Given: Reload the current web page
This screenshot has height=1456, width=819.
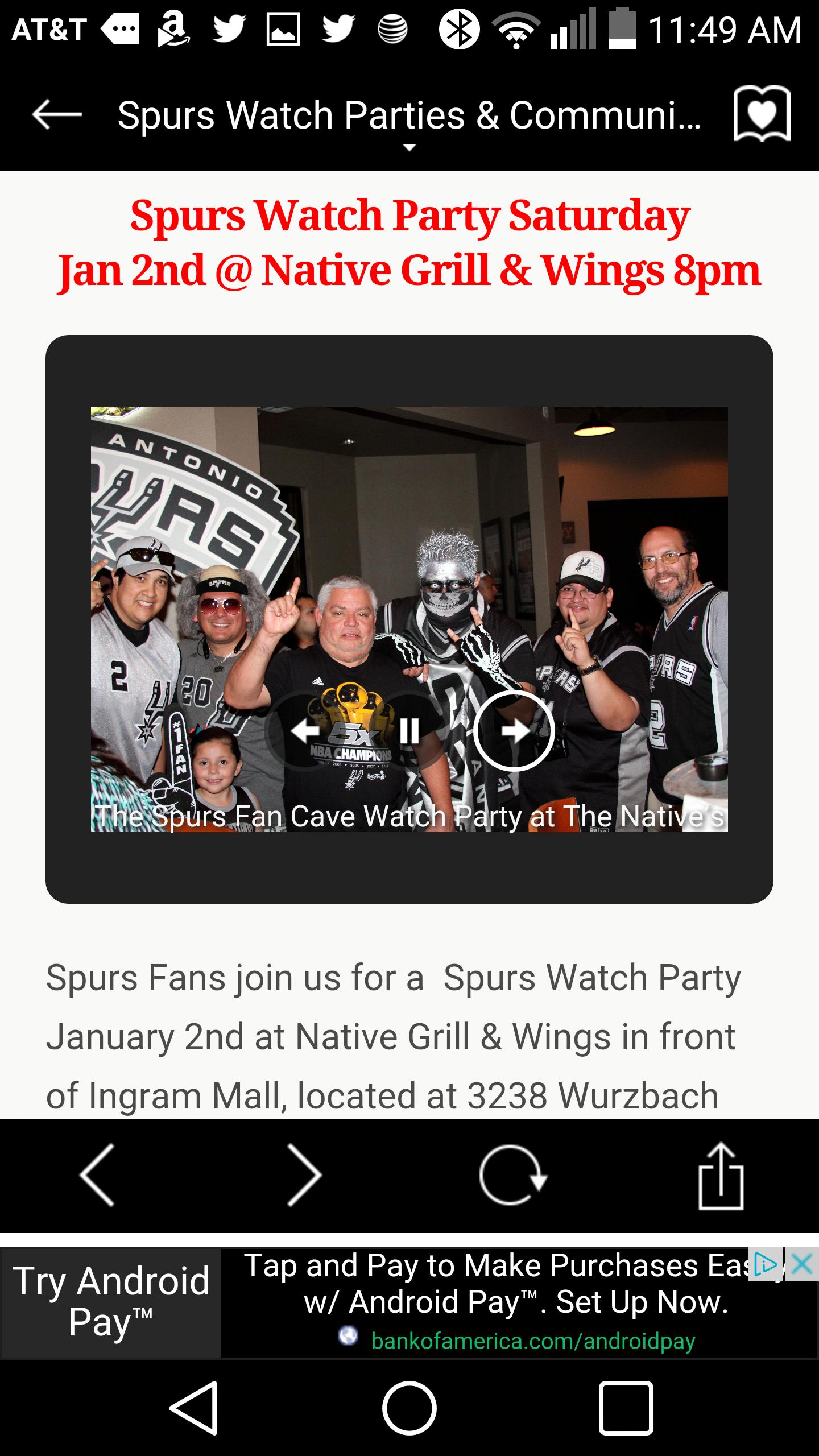Looking at the screenshot, I should [x=512, y=1175].
